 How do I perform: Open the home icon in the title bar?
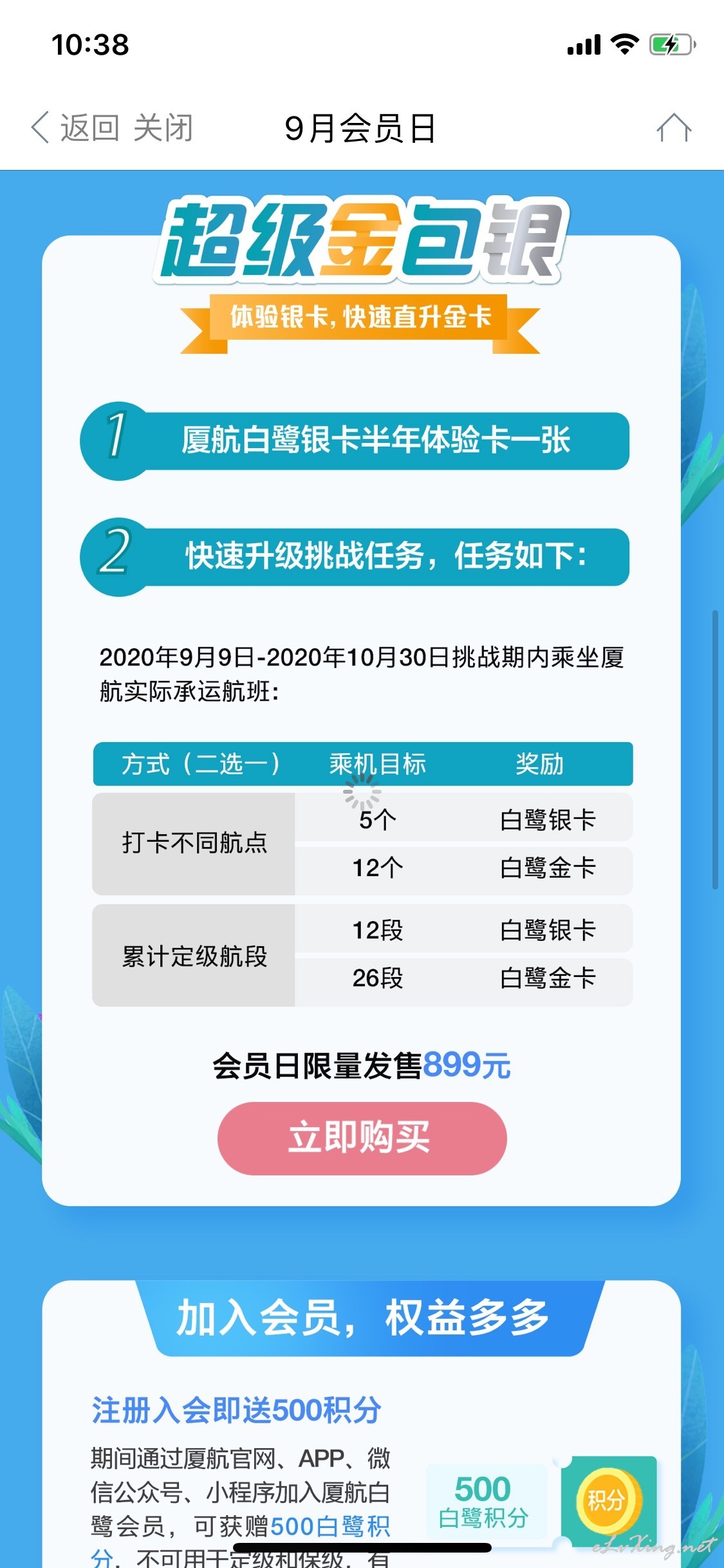(674, 127)
